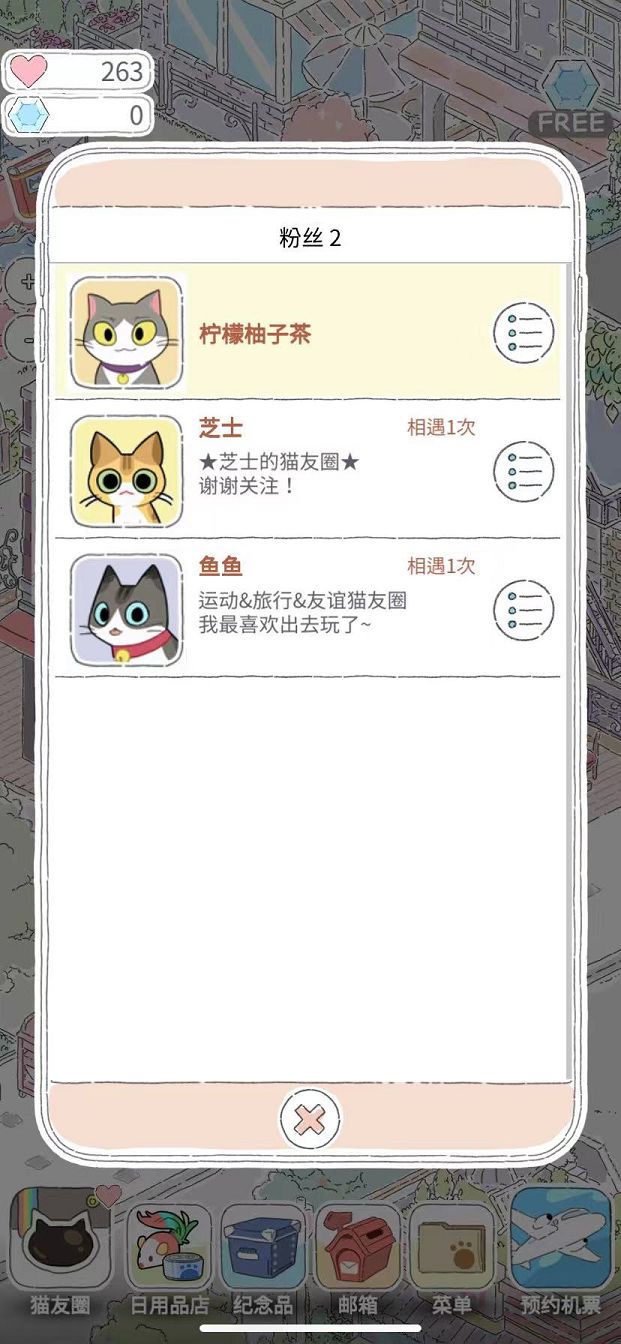View 柠檬柚子茶's cat avatar

click(127, 332)
